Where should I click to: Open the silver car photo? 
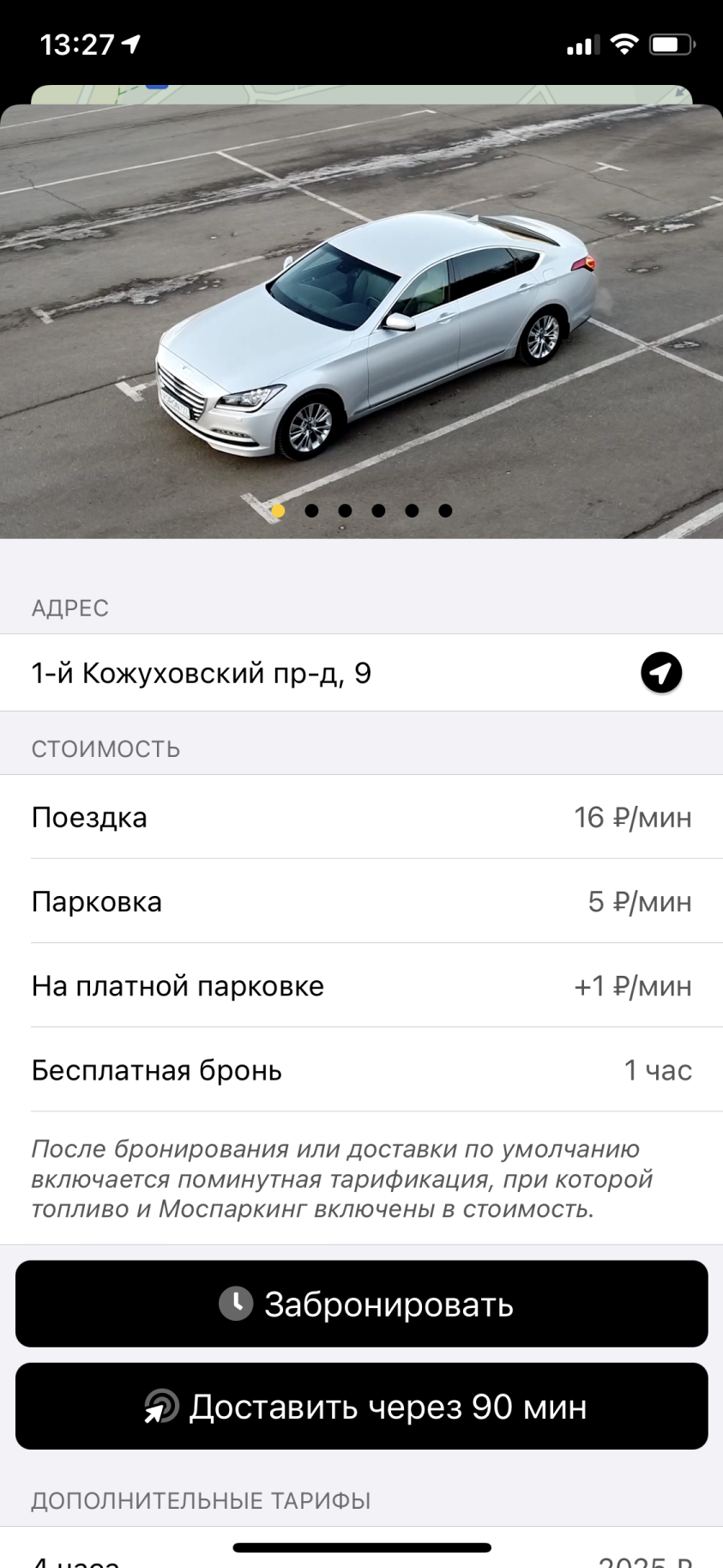pyautogui.click(x=361, y=321)
